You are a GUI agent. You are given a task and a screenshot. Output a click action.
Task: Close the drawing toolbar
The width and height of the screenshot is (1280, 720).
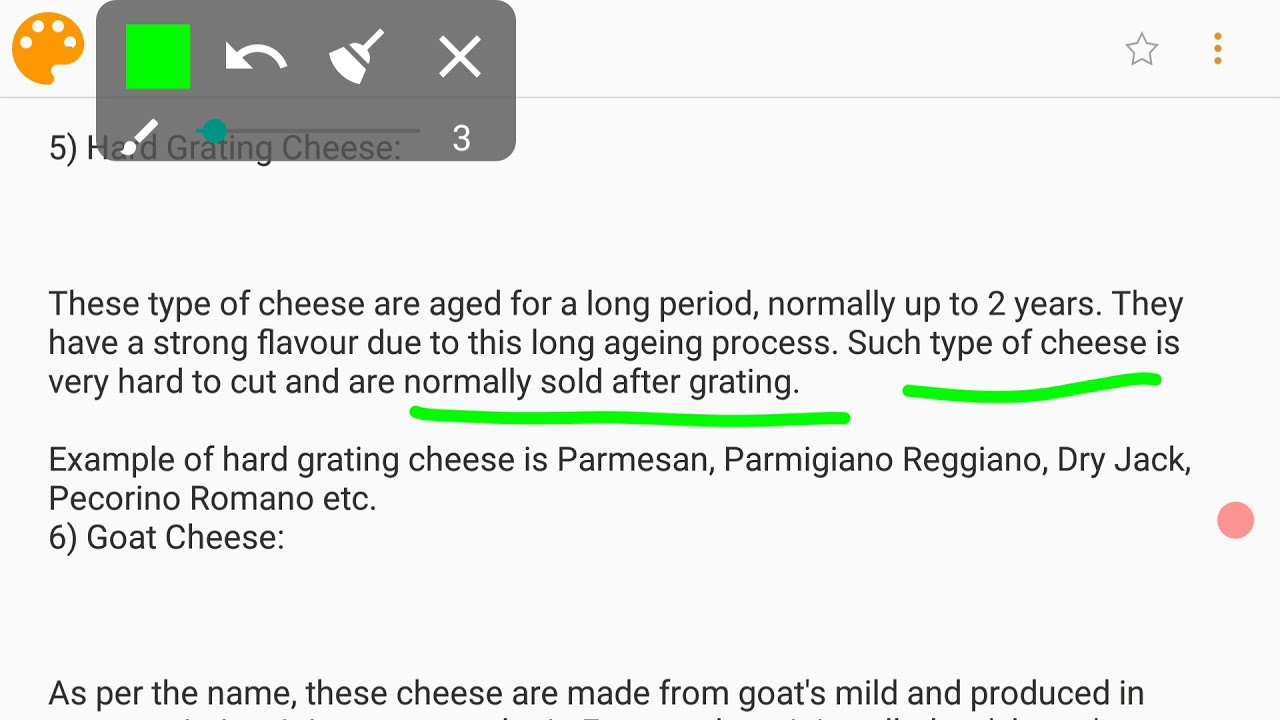click(460, 57)
